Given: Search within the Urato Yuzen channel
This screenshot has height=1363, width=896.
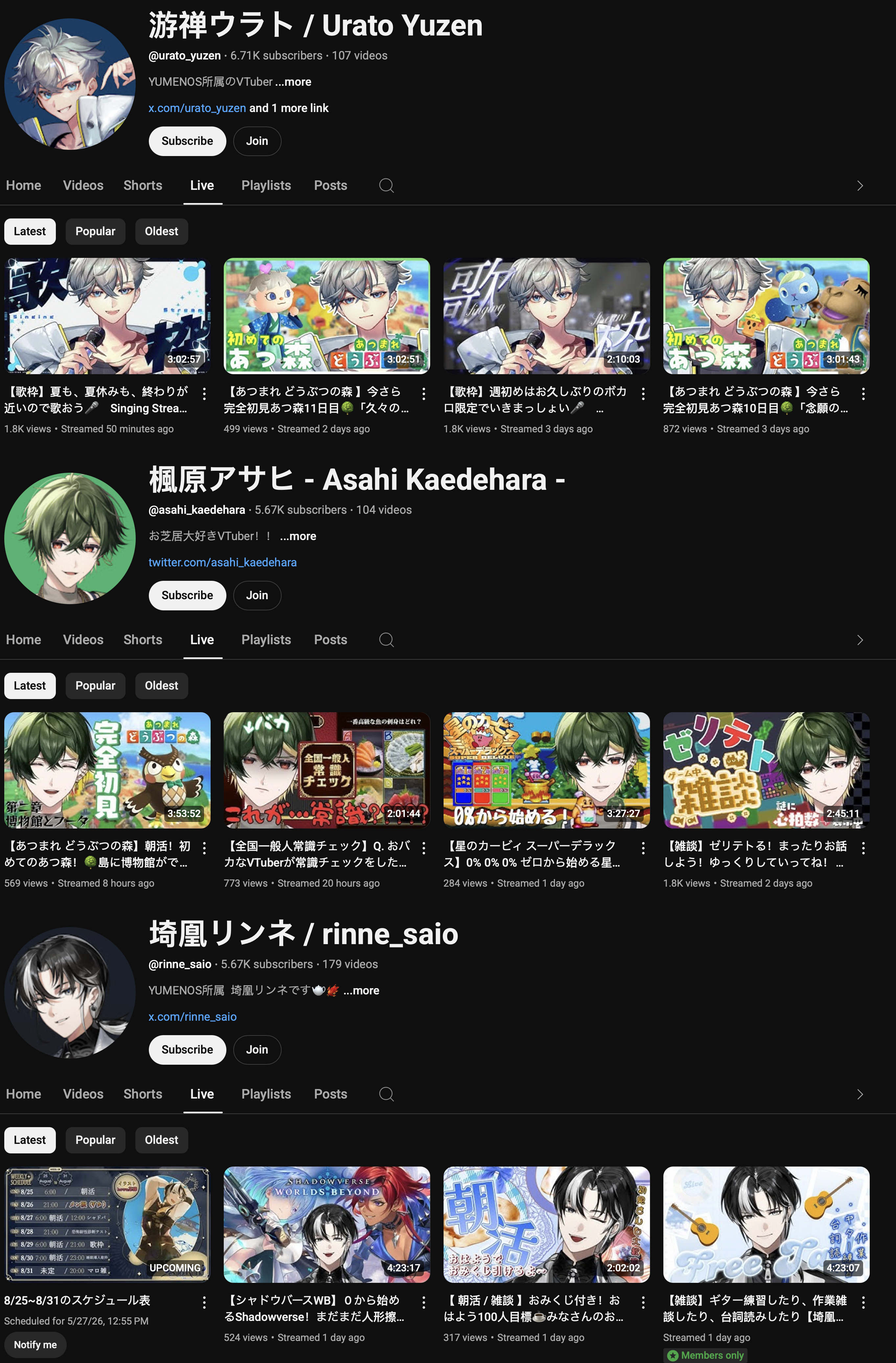Looking at the screenshot, I should (387, 186).
